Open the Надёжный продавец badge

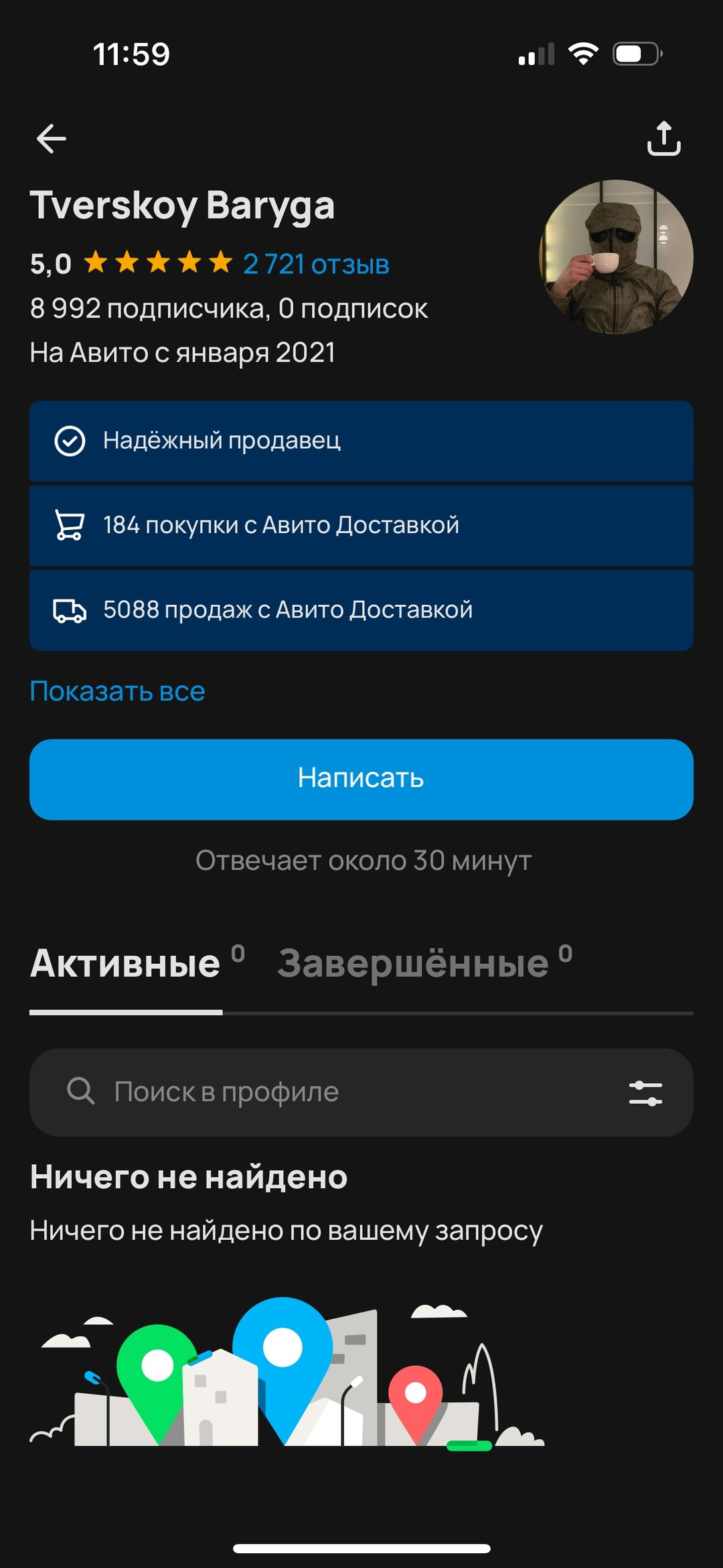(361, 441)
